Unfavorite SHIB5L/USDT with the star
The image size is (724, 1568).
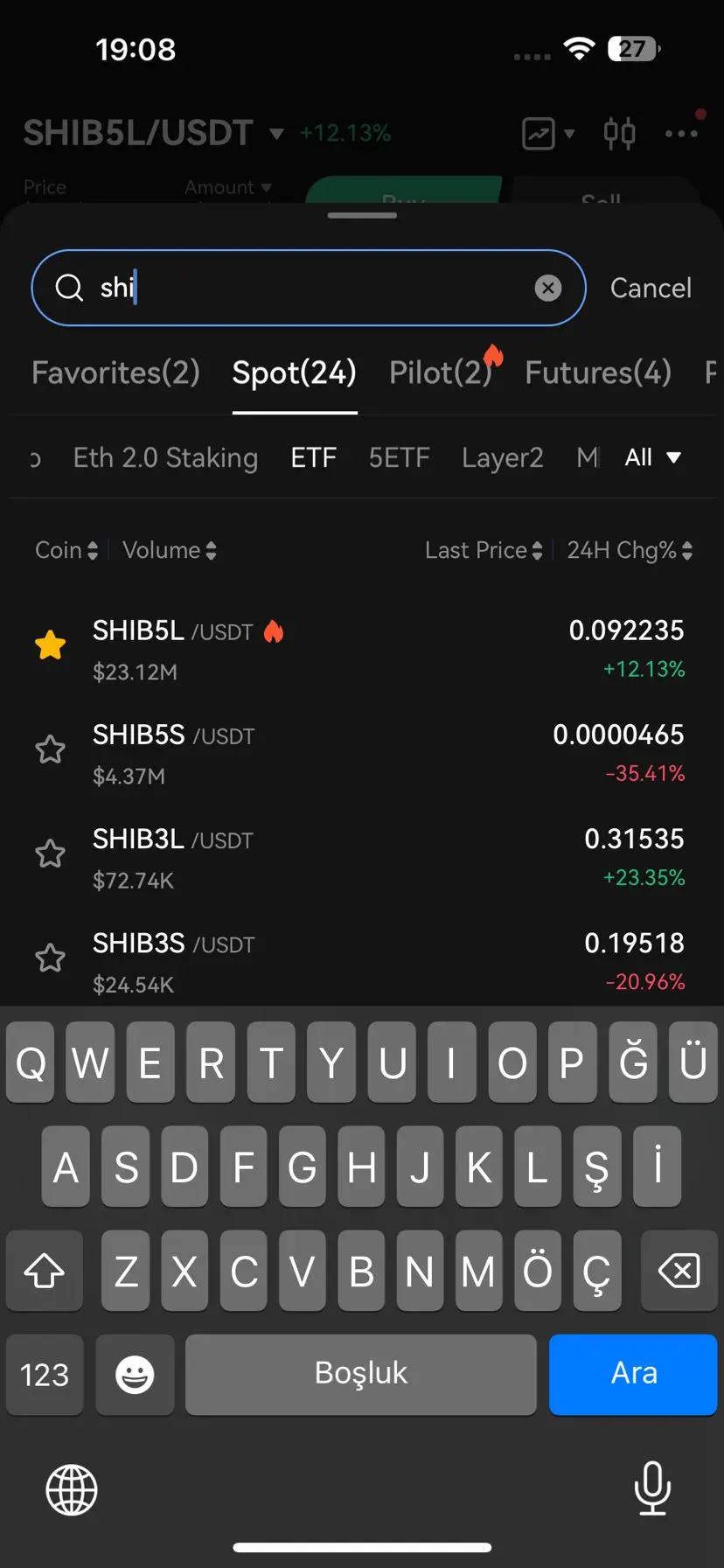tap(50, 645)
